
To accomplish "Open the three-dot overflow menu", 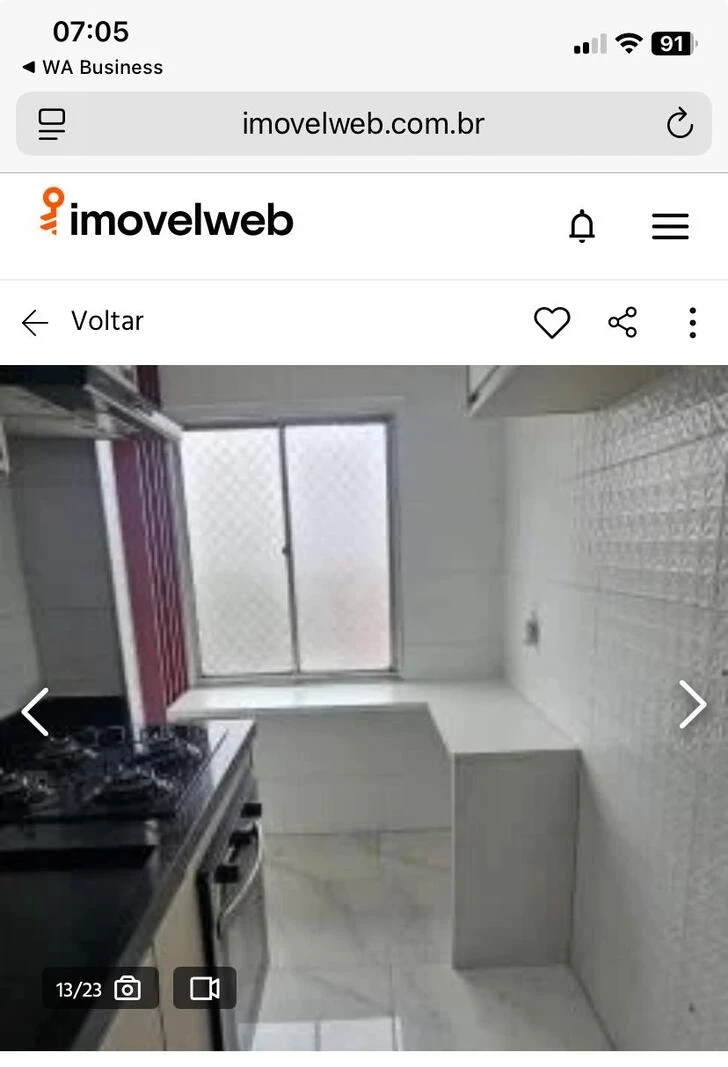I will tap(692, 322).
